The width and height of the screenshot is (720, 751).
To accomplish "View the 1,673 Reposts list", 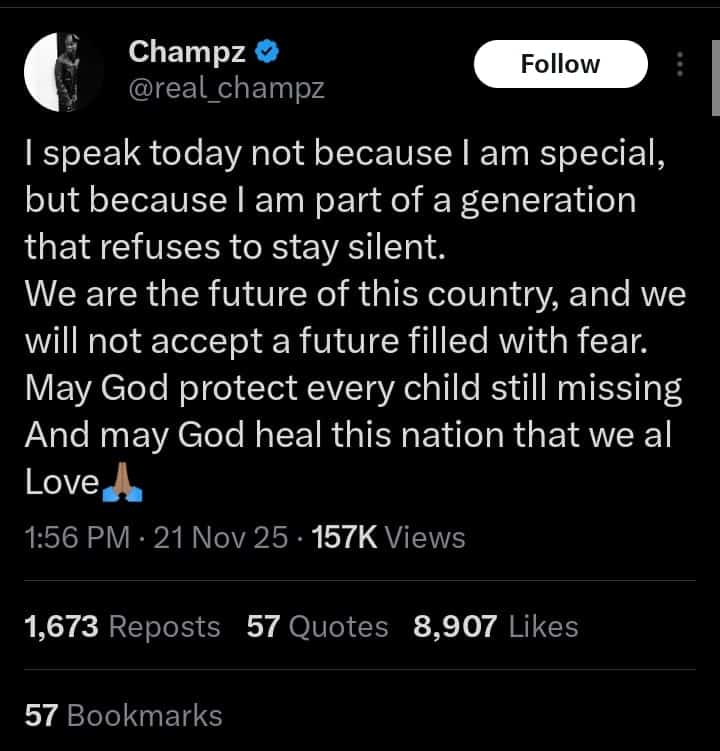I will tap(121, 627).
